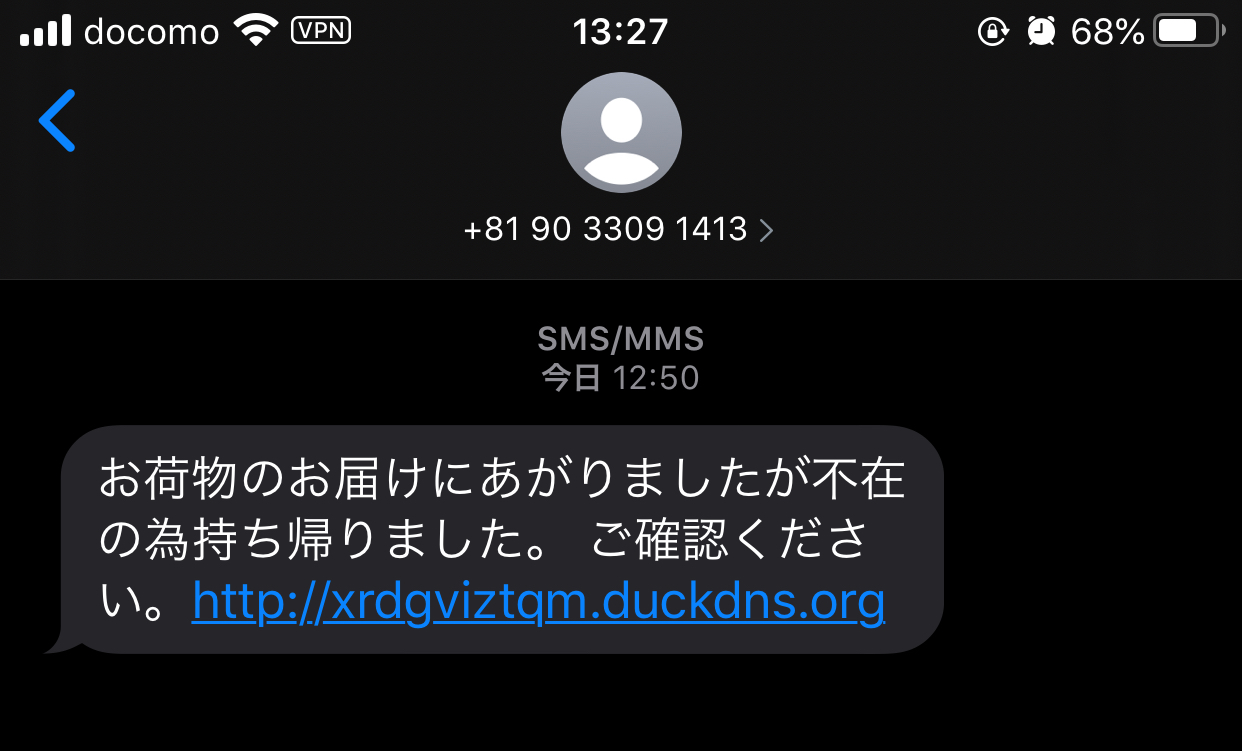
Task: Go back to the messages list
Action: point(57,120)
